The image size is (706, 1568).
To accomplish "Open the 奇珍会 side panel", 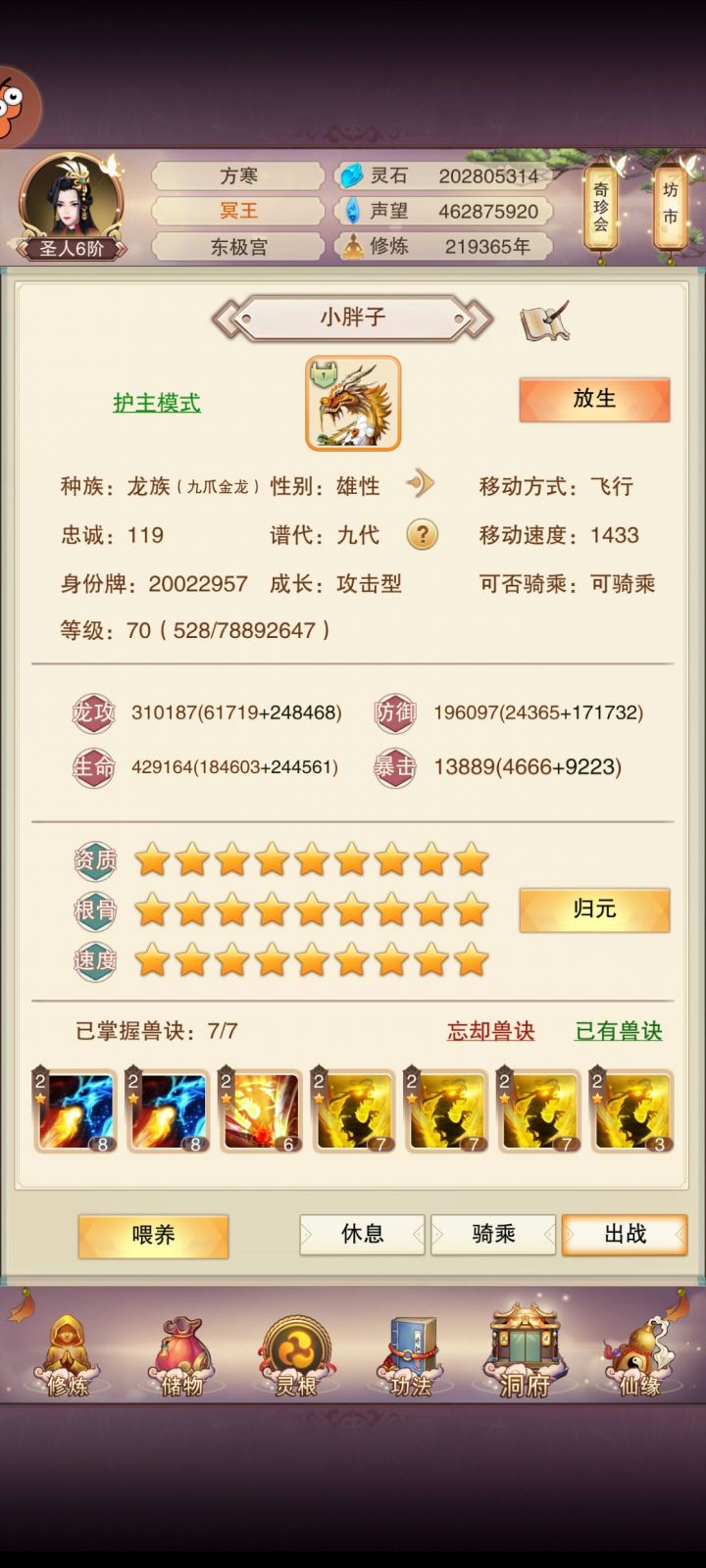I will [x=600, y=208].
